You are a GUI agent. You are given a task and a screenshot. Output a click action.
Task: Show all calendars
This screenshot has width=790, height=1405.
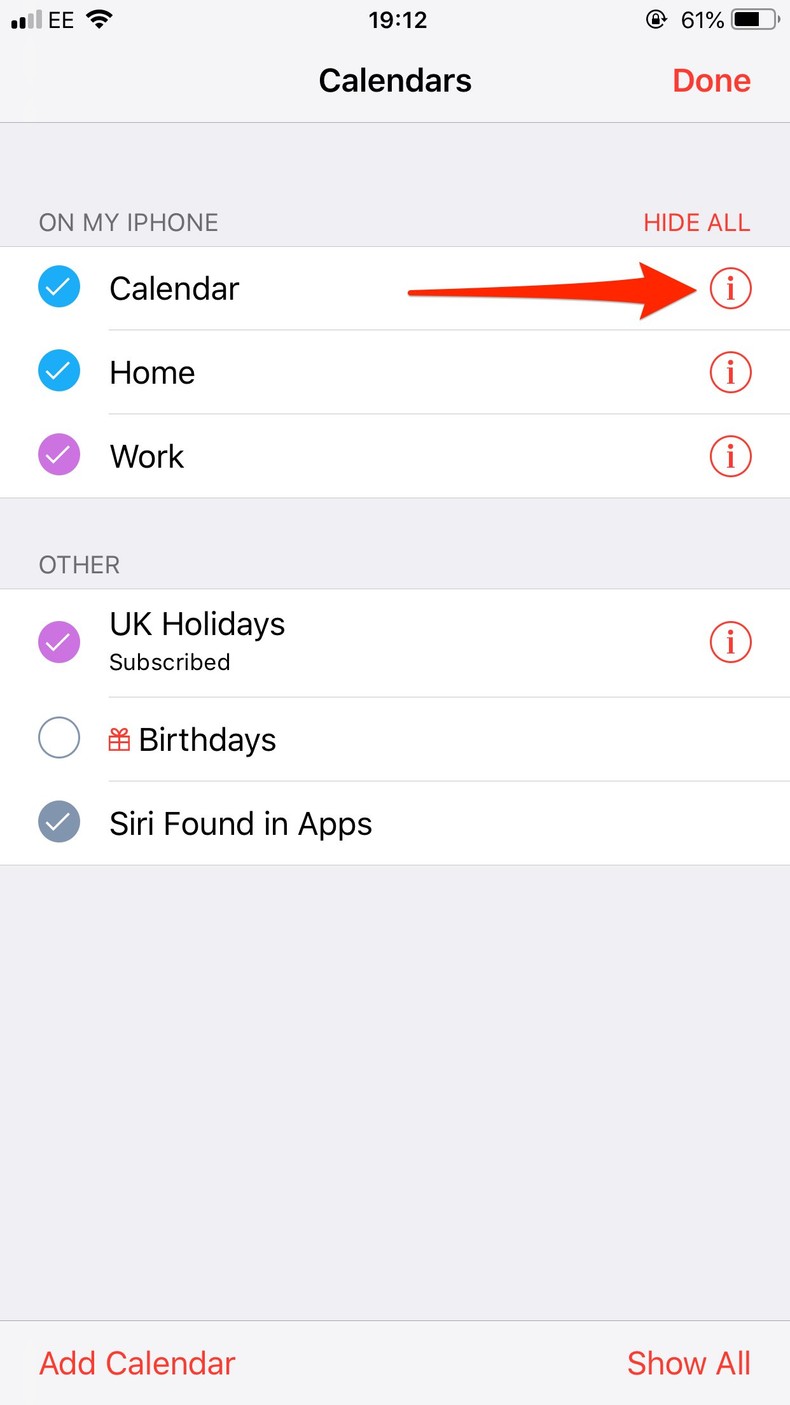pos(688,1363)
